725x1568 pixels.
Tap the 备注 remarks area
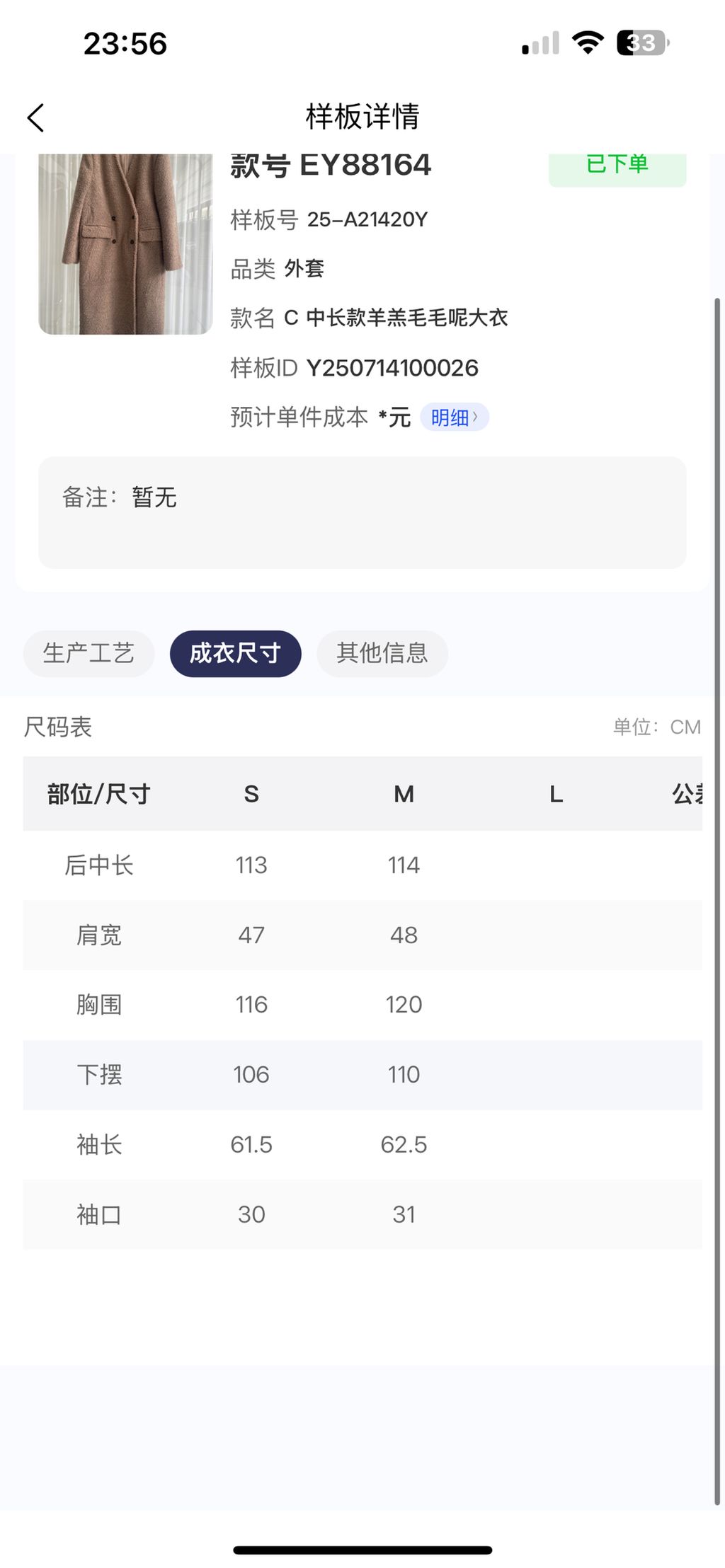pyautogui.click(x=361, y=512)
